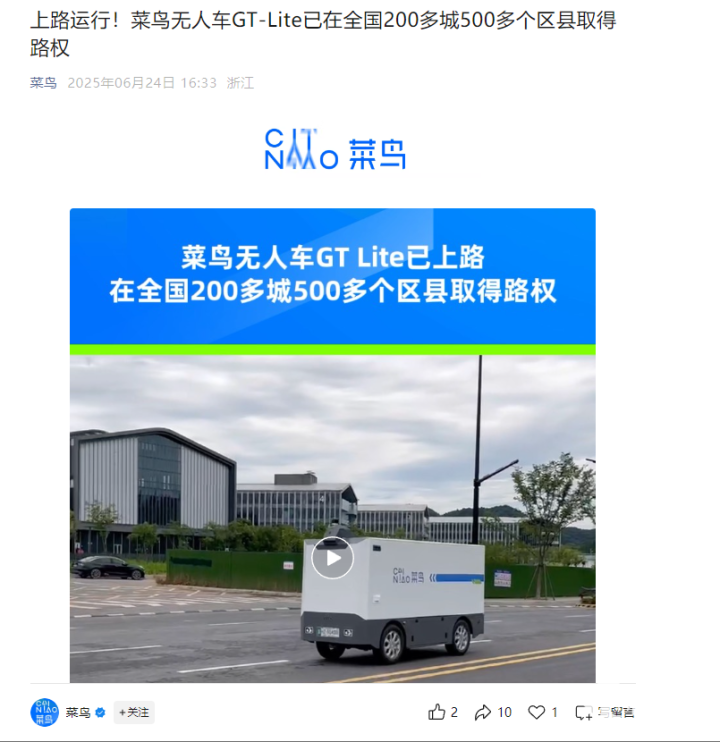Open the 菜鸟 account avatar at the bottom
The image size is (720, 742).
coord(44,712)
